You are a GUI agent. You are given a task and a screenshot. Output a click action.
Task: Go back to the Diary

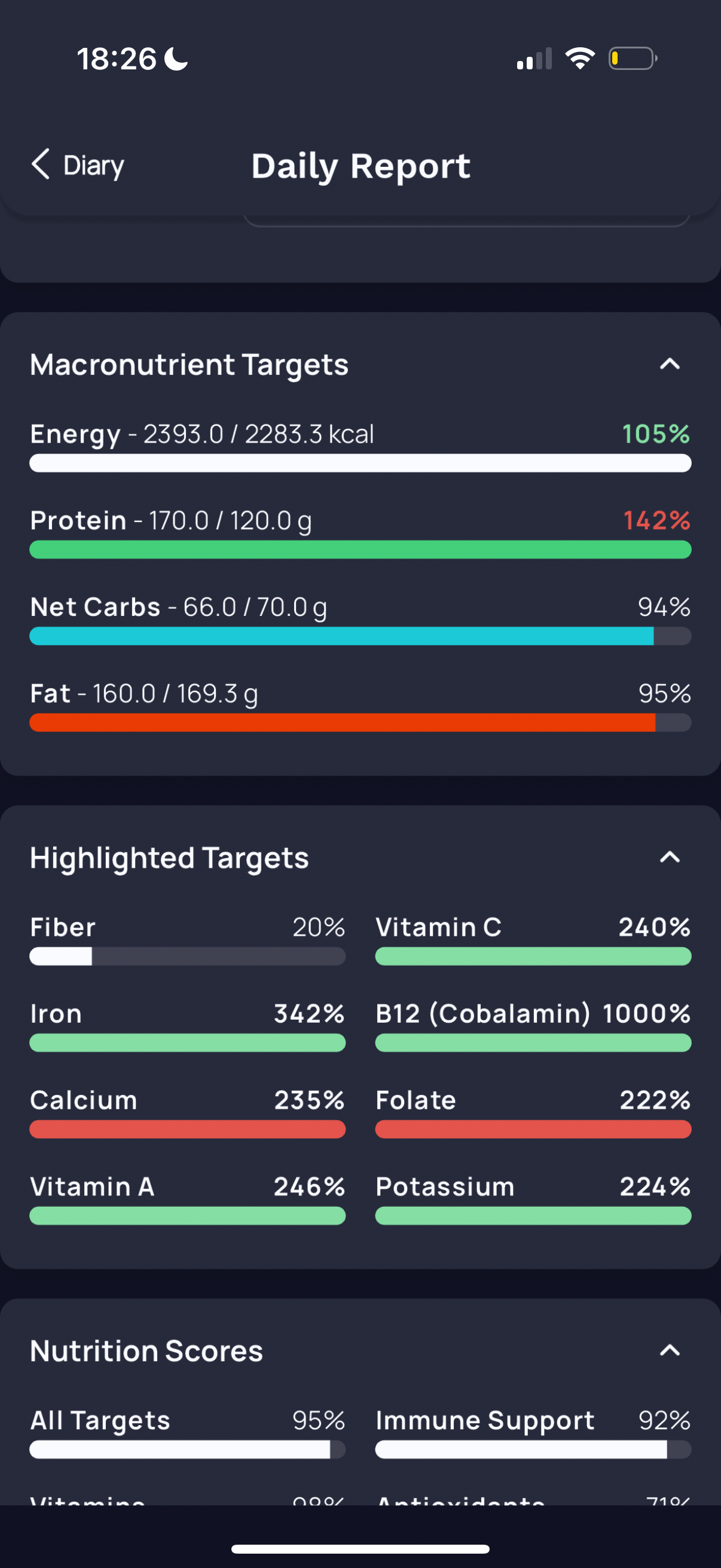(77, 165)
